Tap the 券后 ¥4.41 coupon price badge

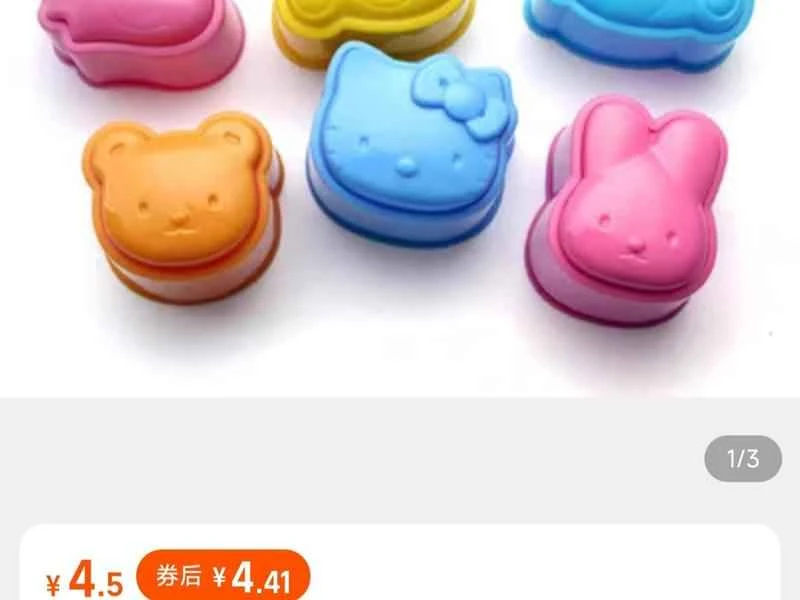click(x=223, y=577)
